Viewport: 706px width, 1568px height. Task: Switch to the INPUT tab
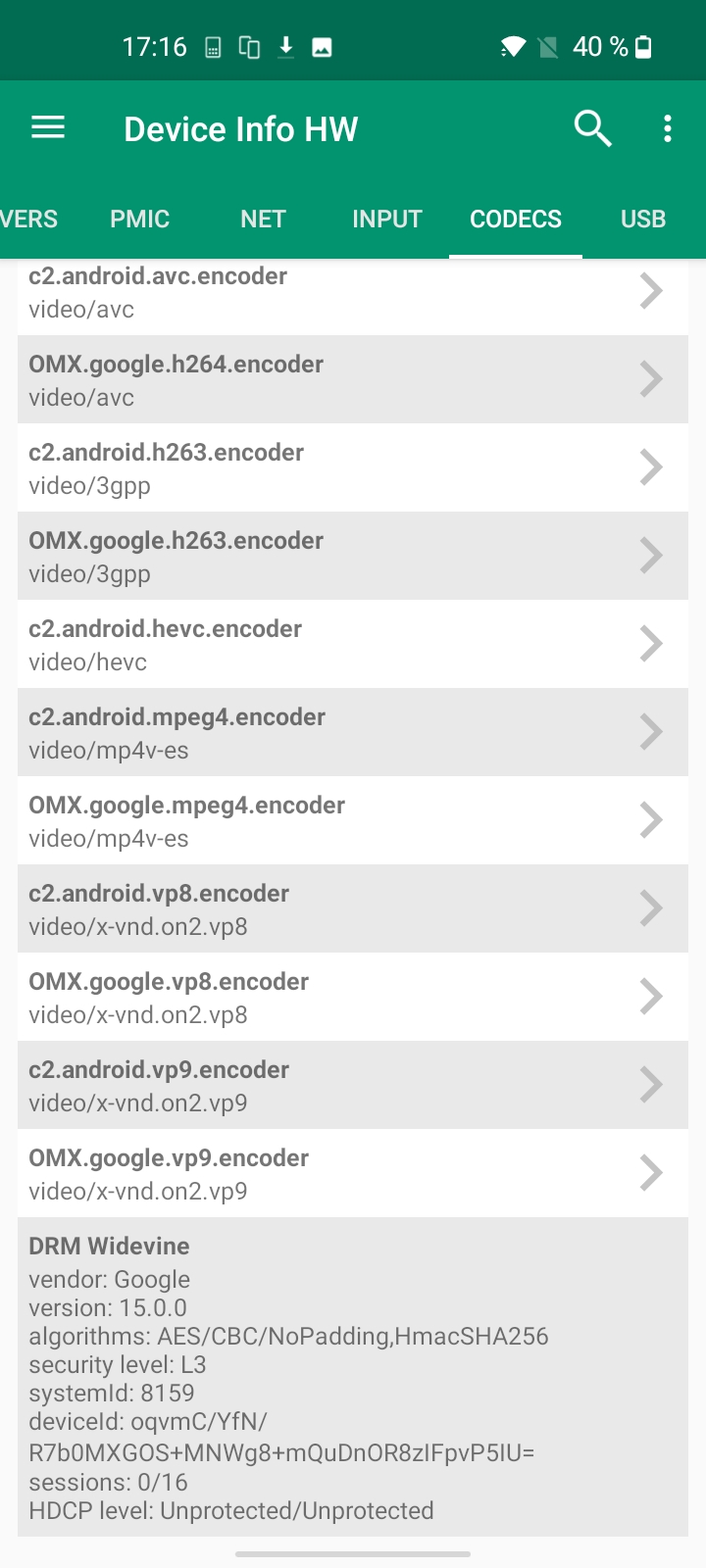386,219
